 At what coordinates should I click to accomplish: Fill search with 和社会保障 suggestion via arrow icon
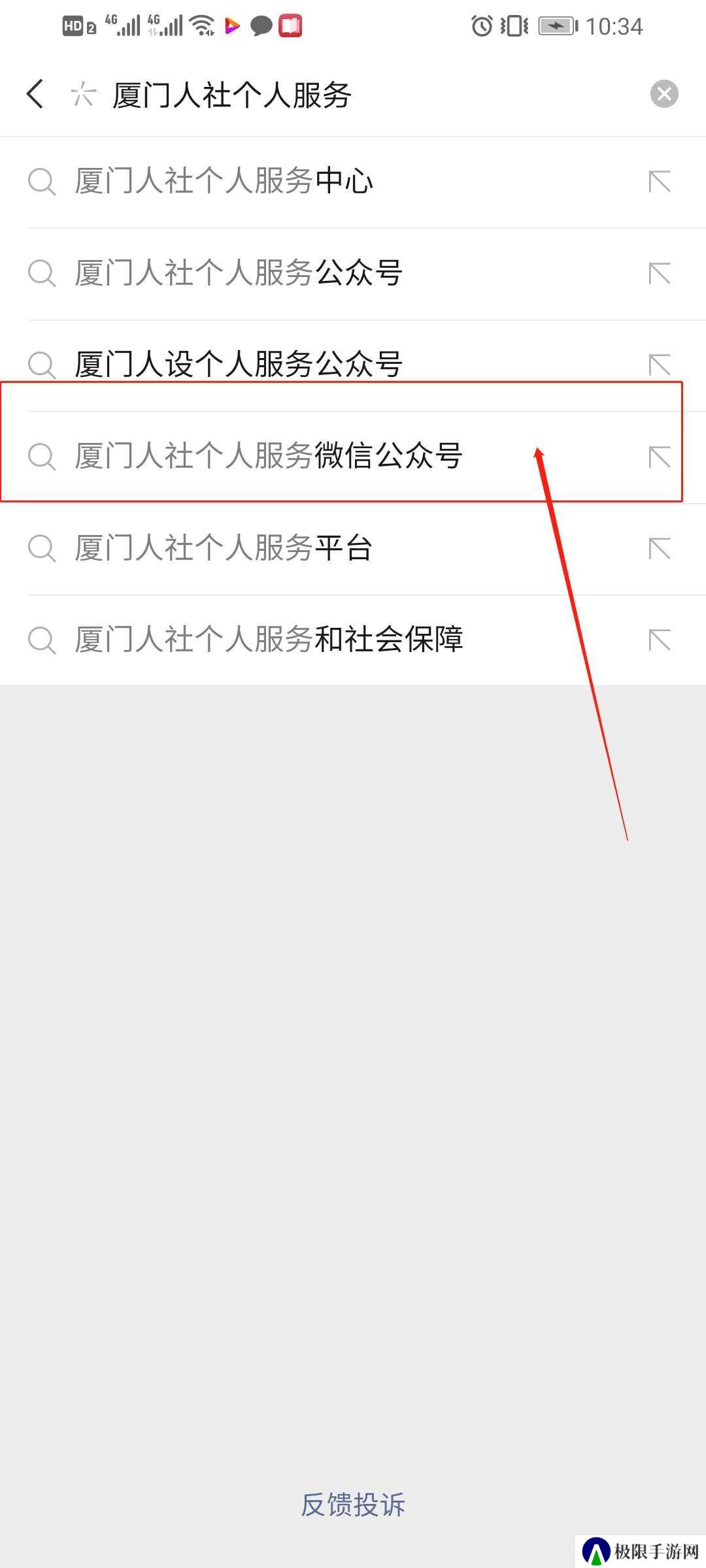pyautogui.click(x=660, y=640)
